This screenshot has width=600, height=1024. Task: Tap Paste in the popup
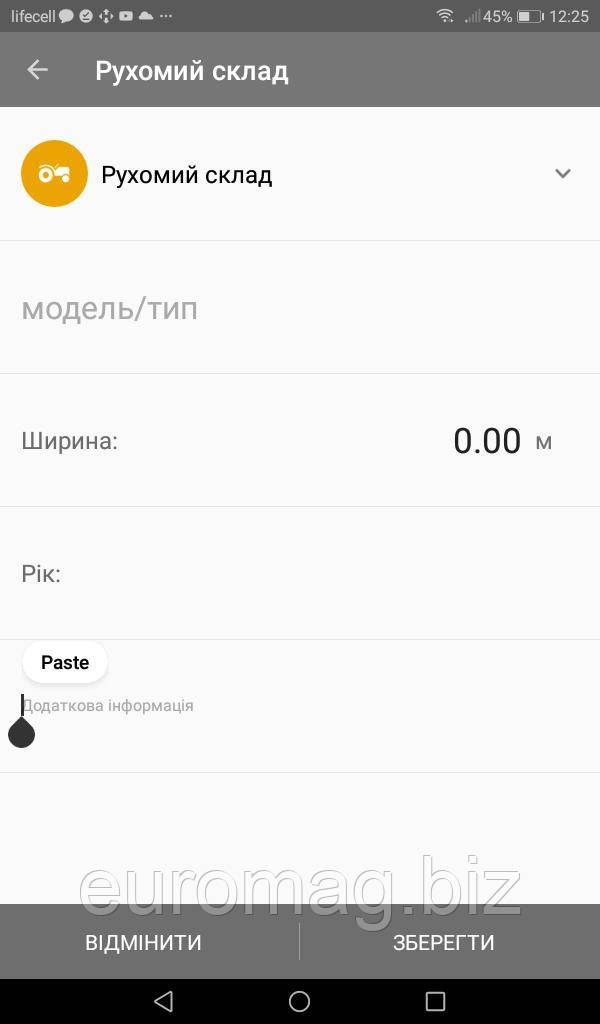[65, 663]
